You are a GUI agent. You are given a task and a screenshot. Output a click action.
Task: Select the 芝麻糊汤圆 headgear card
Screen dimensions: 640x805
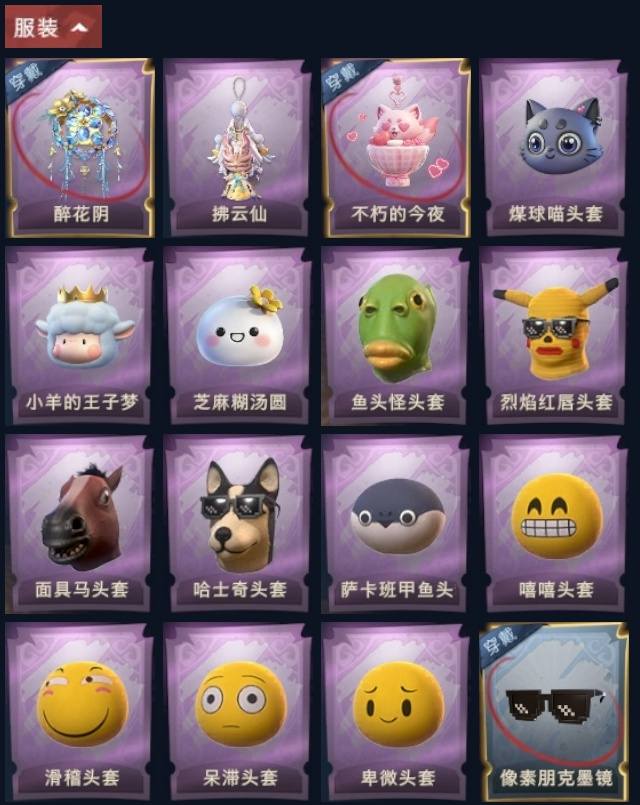click(x=238, y=336)
